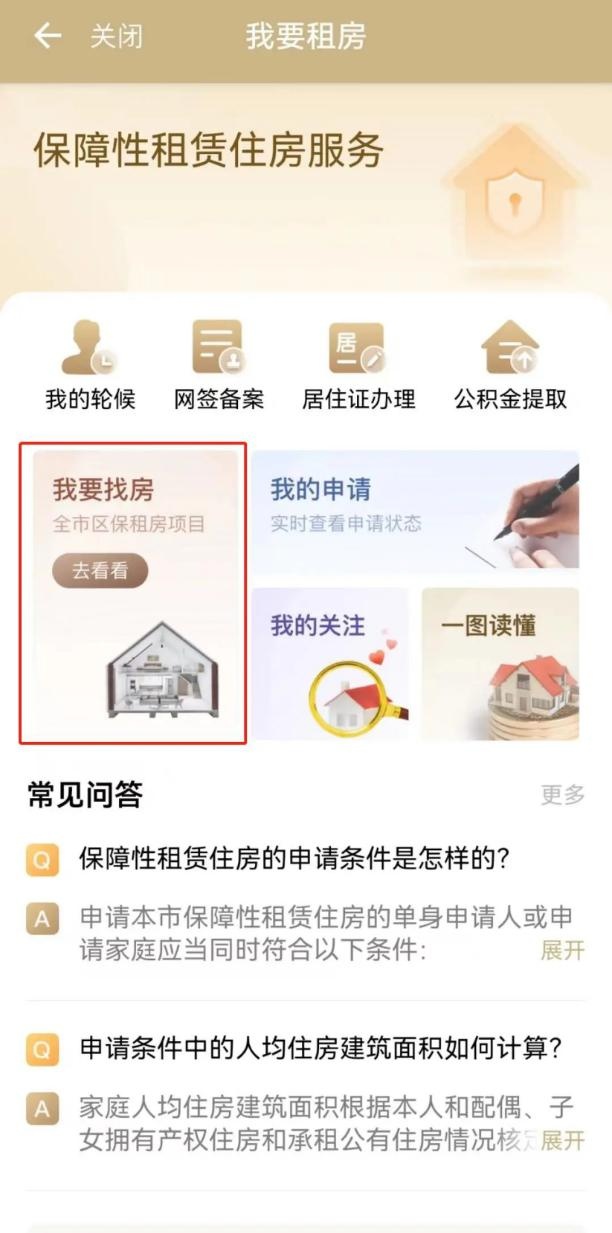Go back using the arrow icon
612x1233 pixels.
[47, 37]
